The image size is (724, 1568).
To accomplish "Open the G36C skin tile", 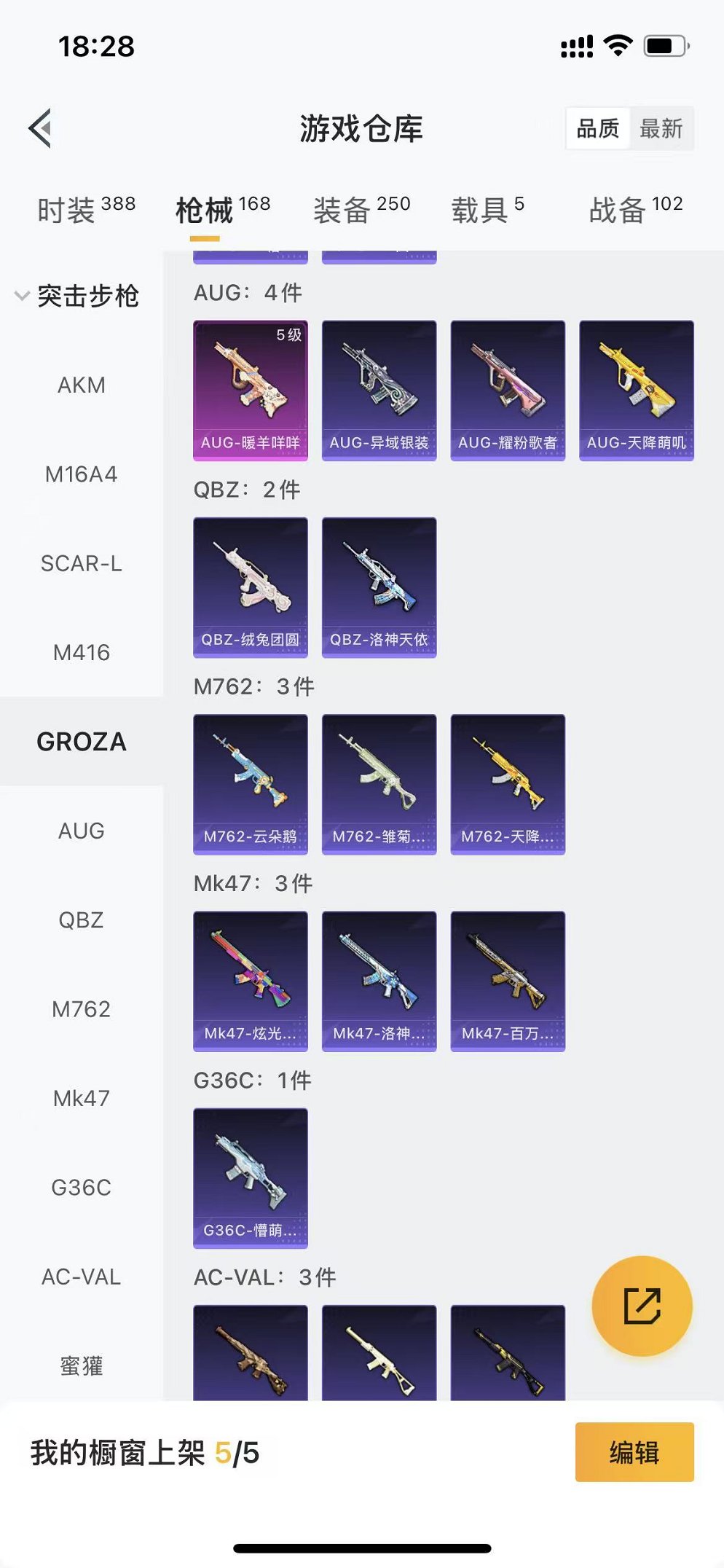I will 250,1177.
